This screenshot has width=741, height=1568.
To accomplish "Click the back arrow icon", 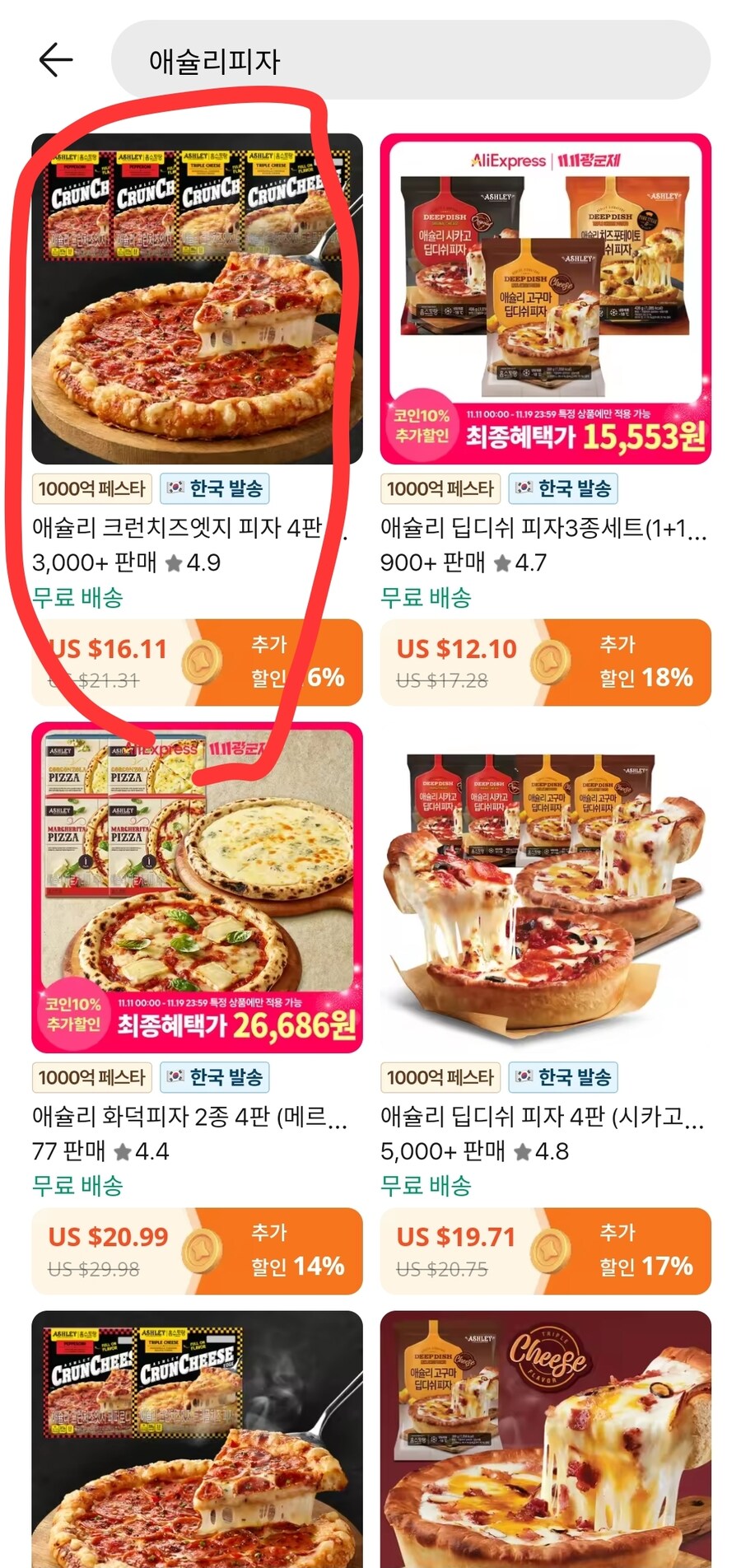I will 54,58.
